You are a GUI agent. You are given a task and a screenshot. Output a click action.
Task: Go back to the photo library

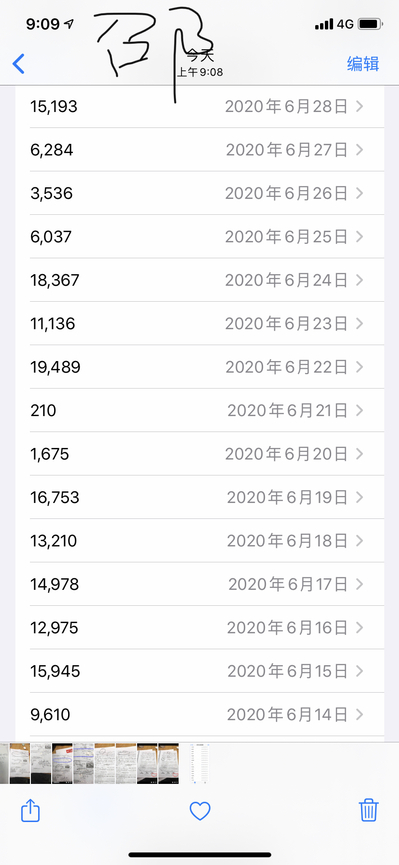coord(19,64)
